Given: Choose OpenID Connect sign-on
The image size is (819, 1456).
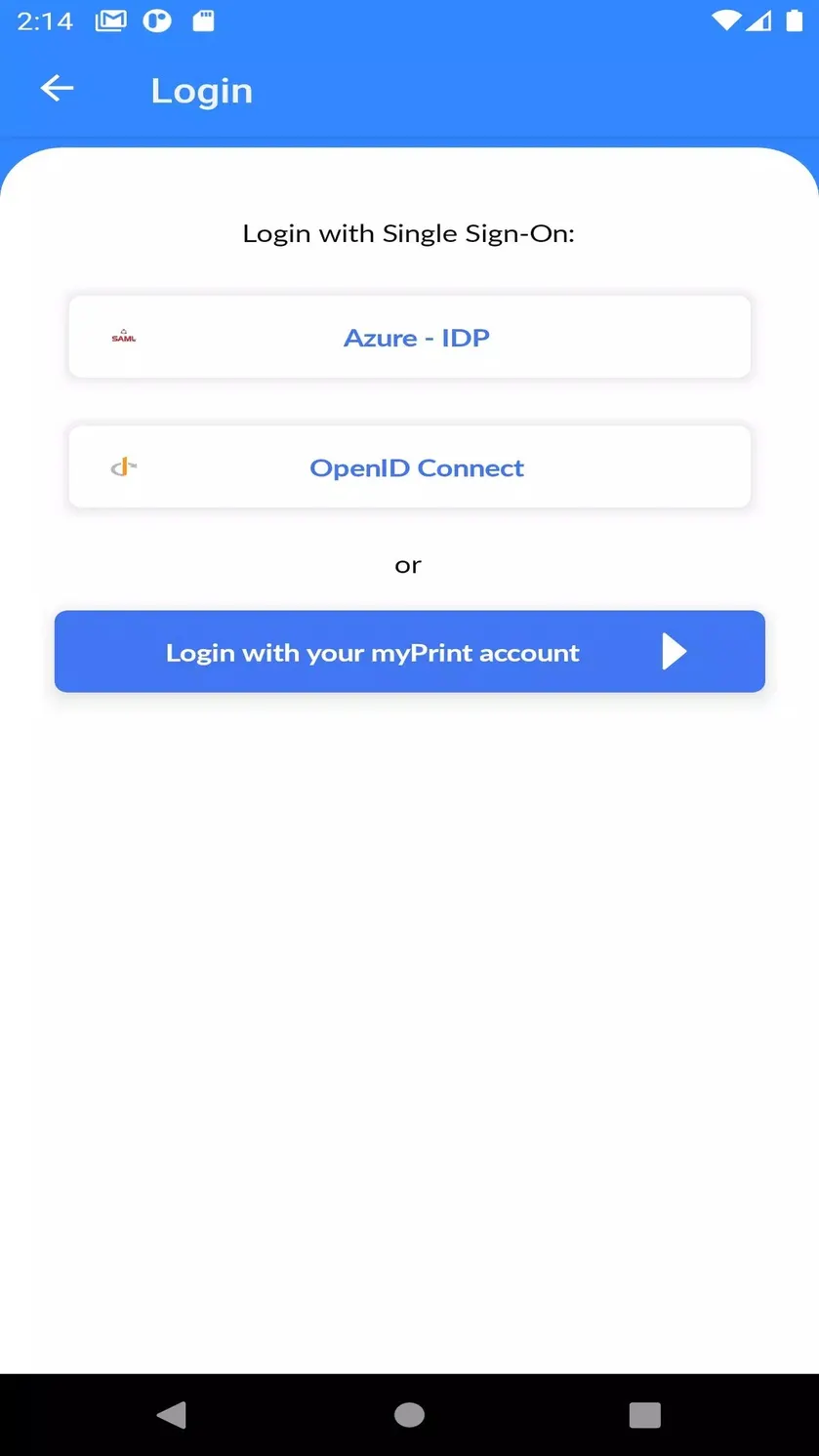Looking at the screenshot, I should [x=409, y=467].
